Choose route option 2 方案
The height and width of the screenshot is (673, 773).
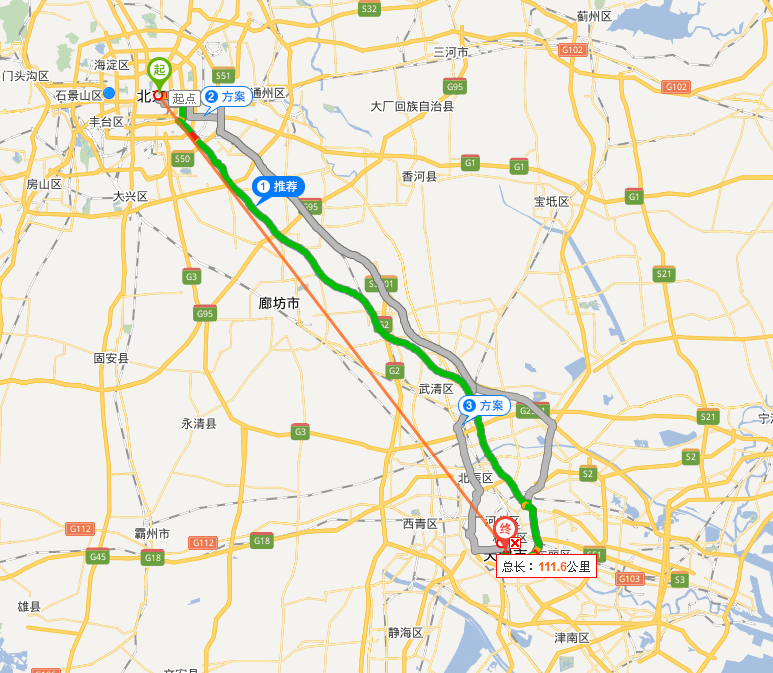226,97
